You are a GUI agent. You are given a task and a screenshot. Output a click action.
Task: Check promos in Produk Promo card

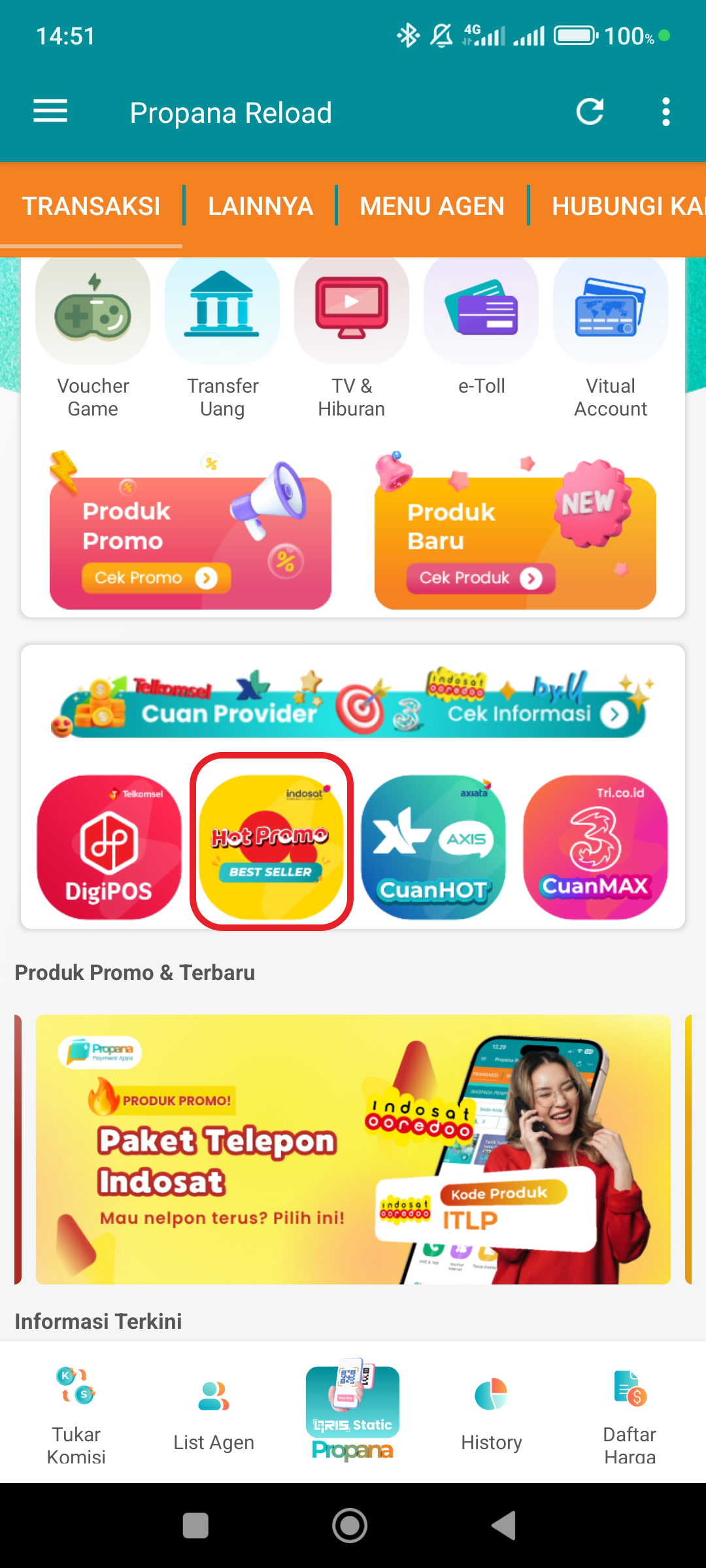coord(190,532)
